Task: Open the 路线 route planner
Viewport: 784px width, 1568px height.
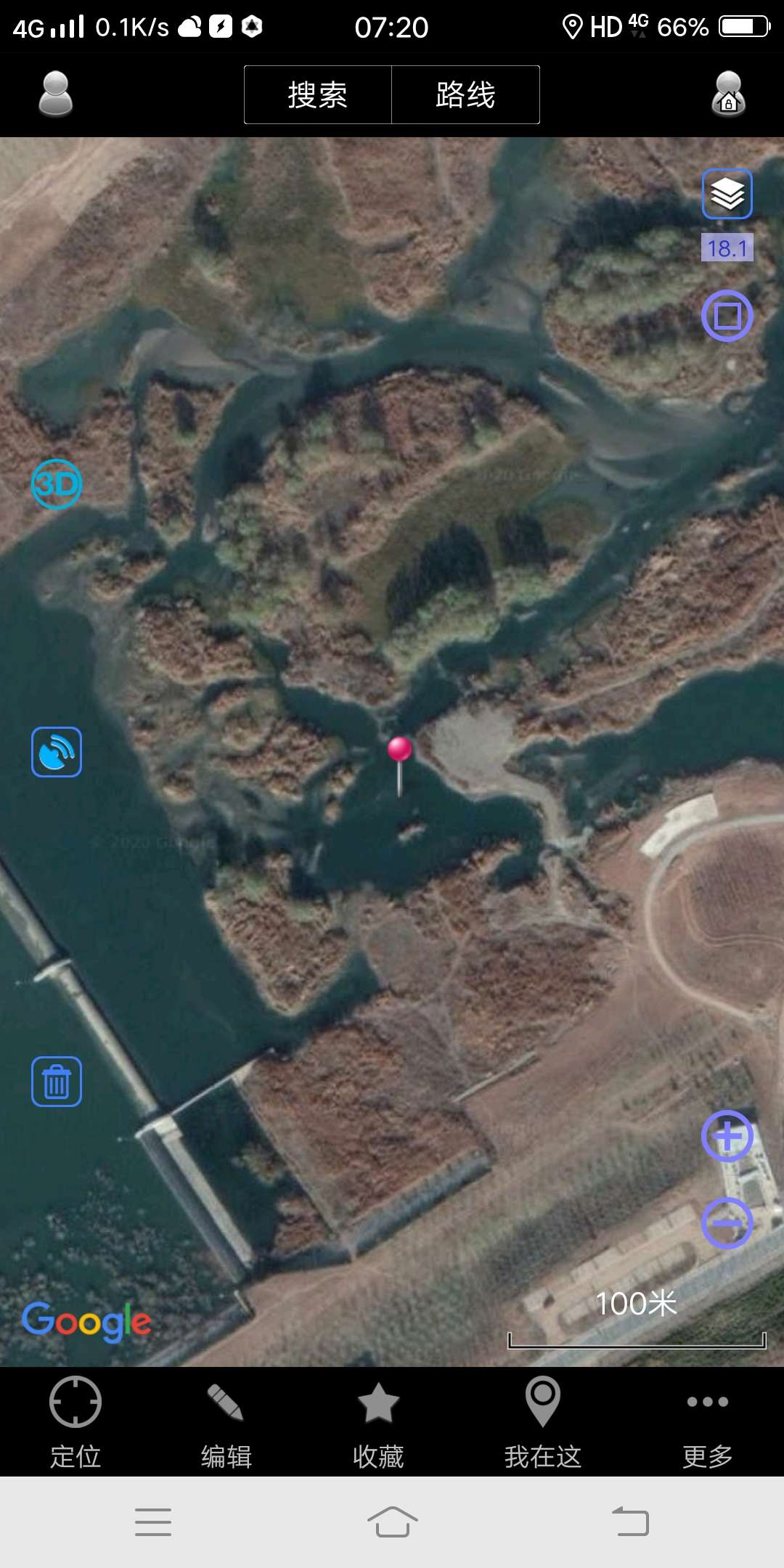Action: pos(465,95)
